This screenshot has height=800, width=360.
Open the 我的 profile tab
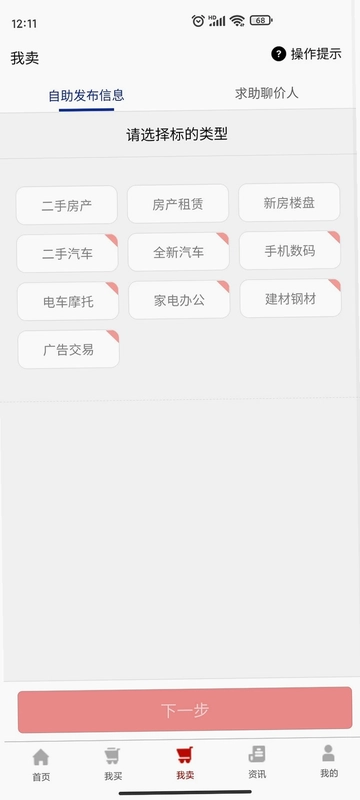328,762
